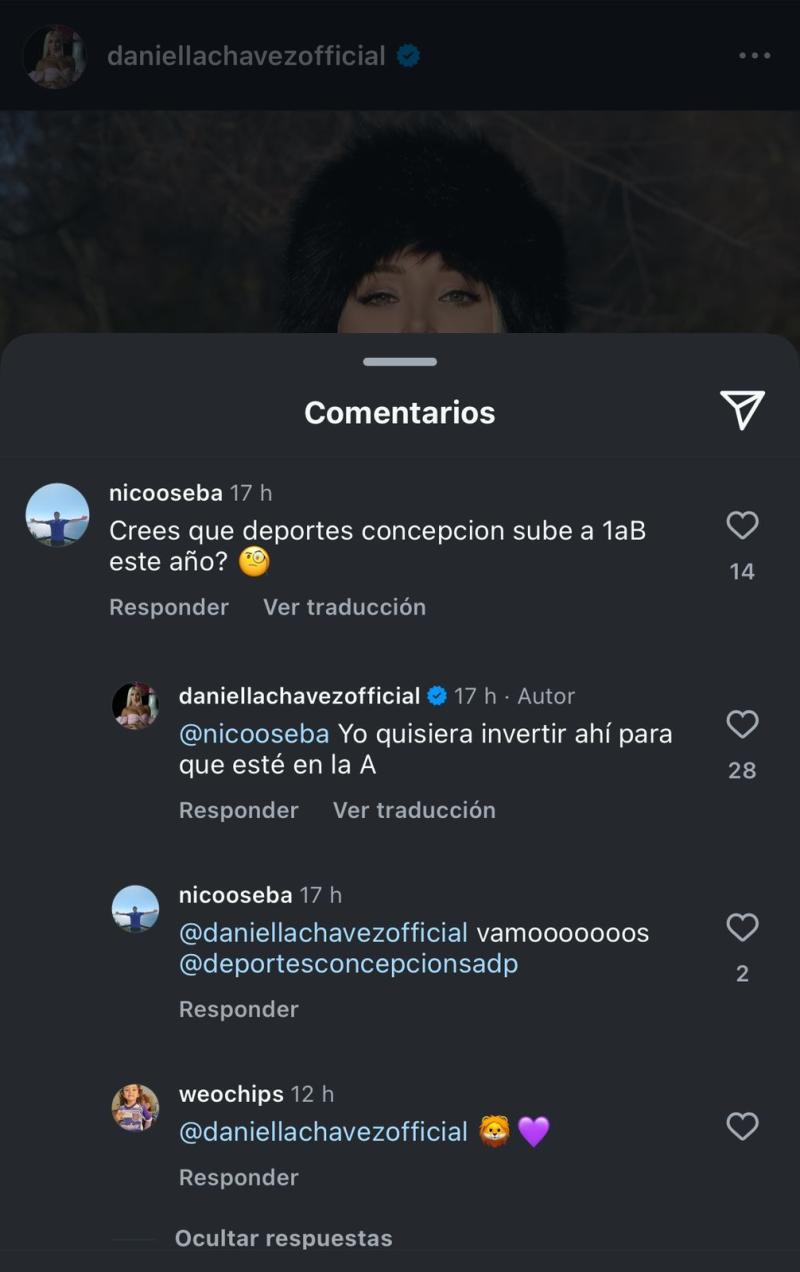Screen dimensions: 800x1272
Task: Collapse replies with Ocultar respuestas
Action: coord(284,1238)
